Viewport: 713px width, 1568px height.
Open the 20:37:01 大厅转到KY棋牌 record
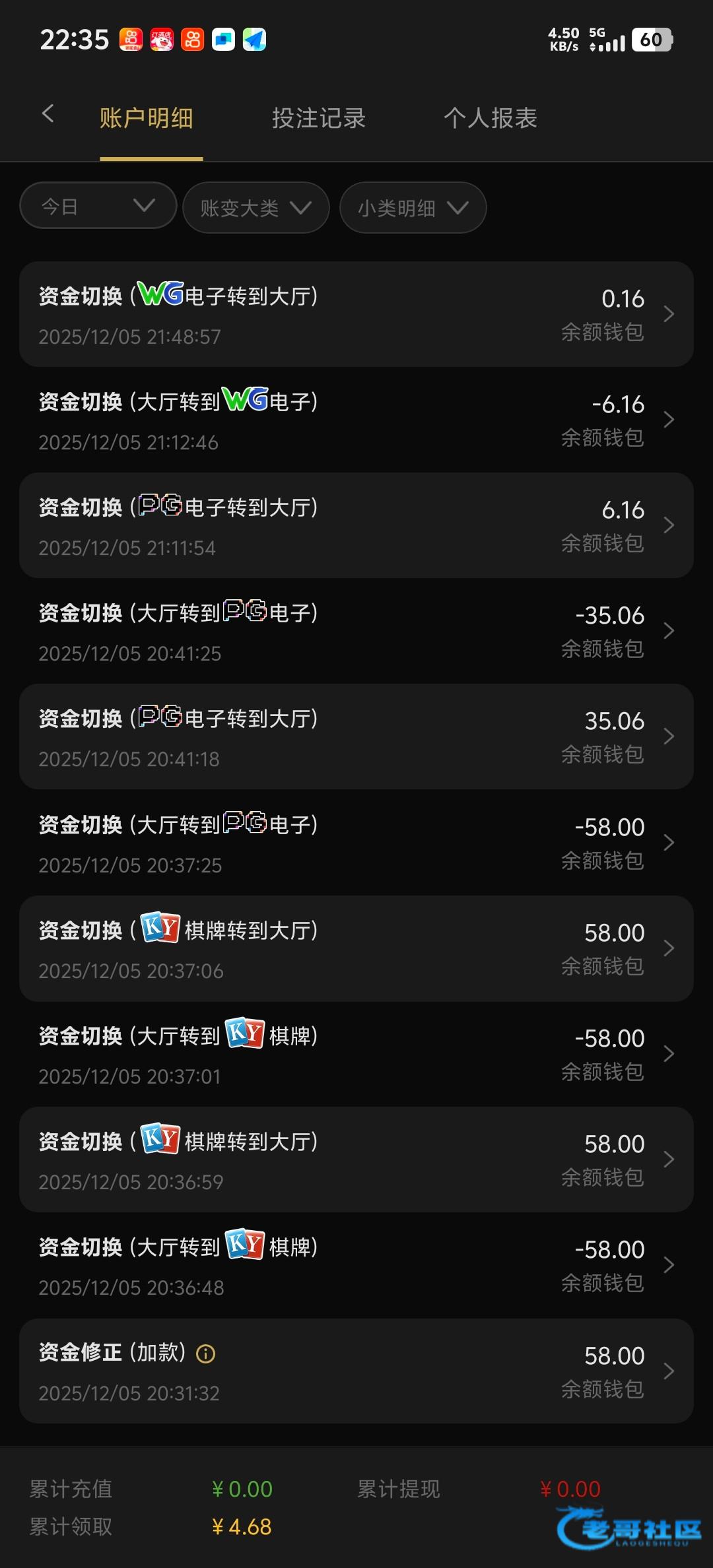pyautogui.click(x=356, y=1054)
